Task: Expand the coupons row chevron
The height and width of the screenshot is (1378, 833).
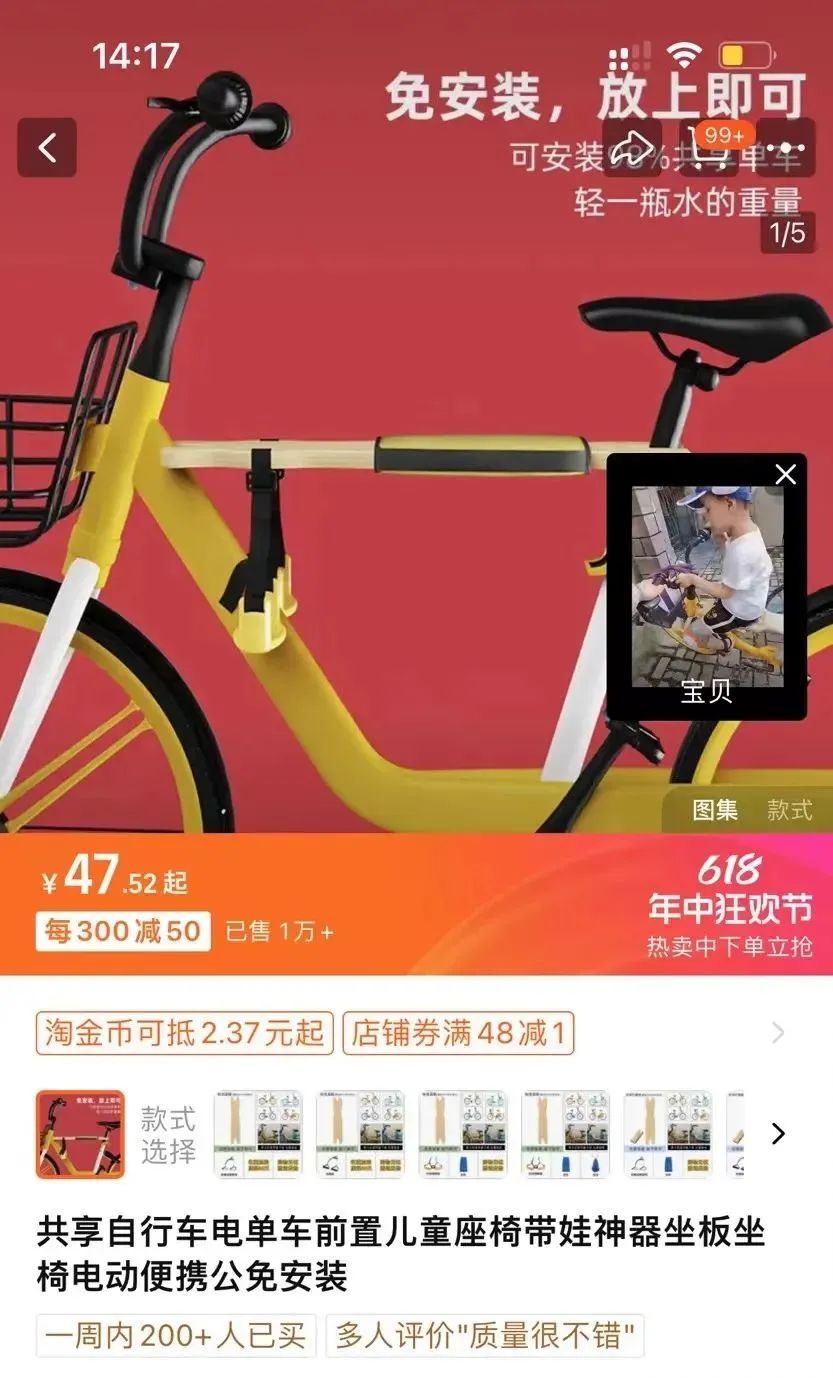Action: pos(778,1033)
